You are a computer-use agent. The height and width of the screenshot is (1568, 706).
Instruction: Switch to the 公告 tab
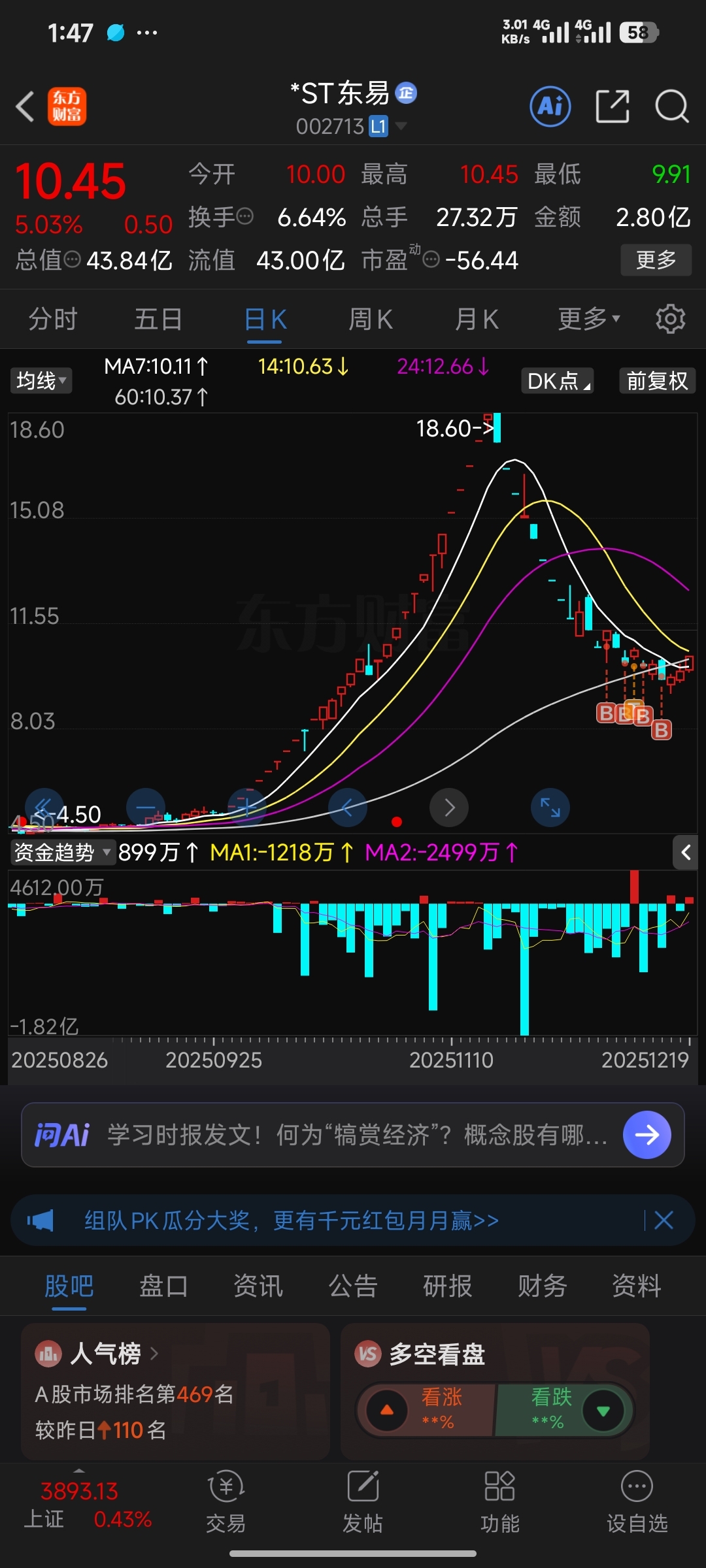tap(353, 1286)
